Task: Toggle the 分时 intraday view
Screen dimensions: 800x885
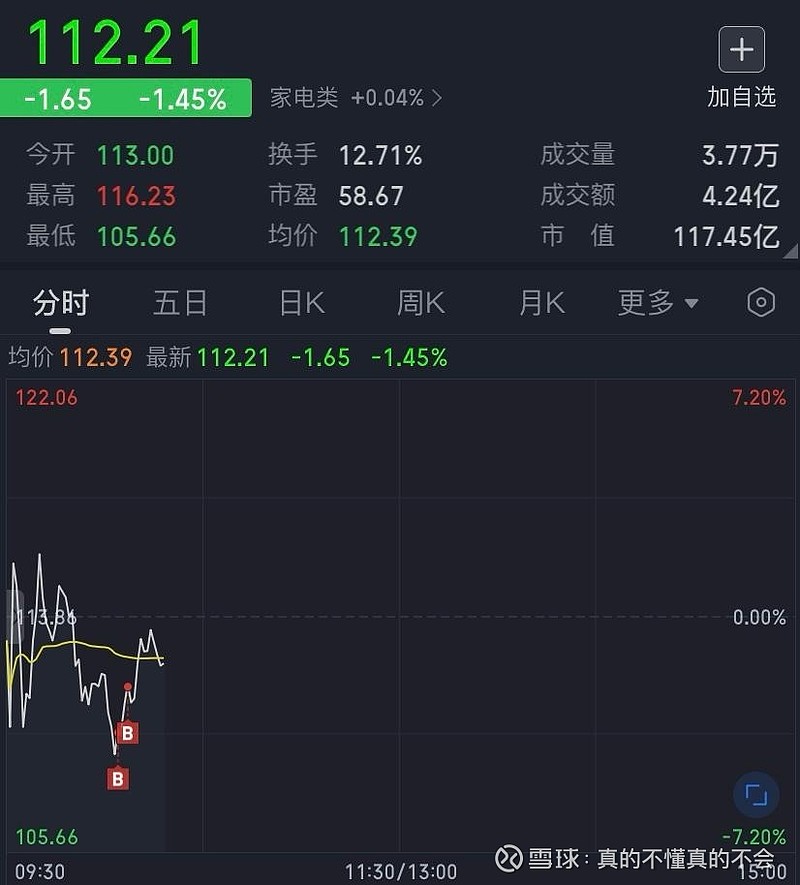Action: coord(62,302)
